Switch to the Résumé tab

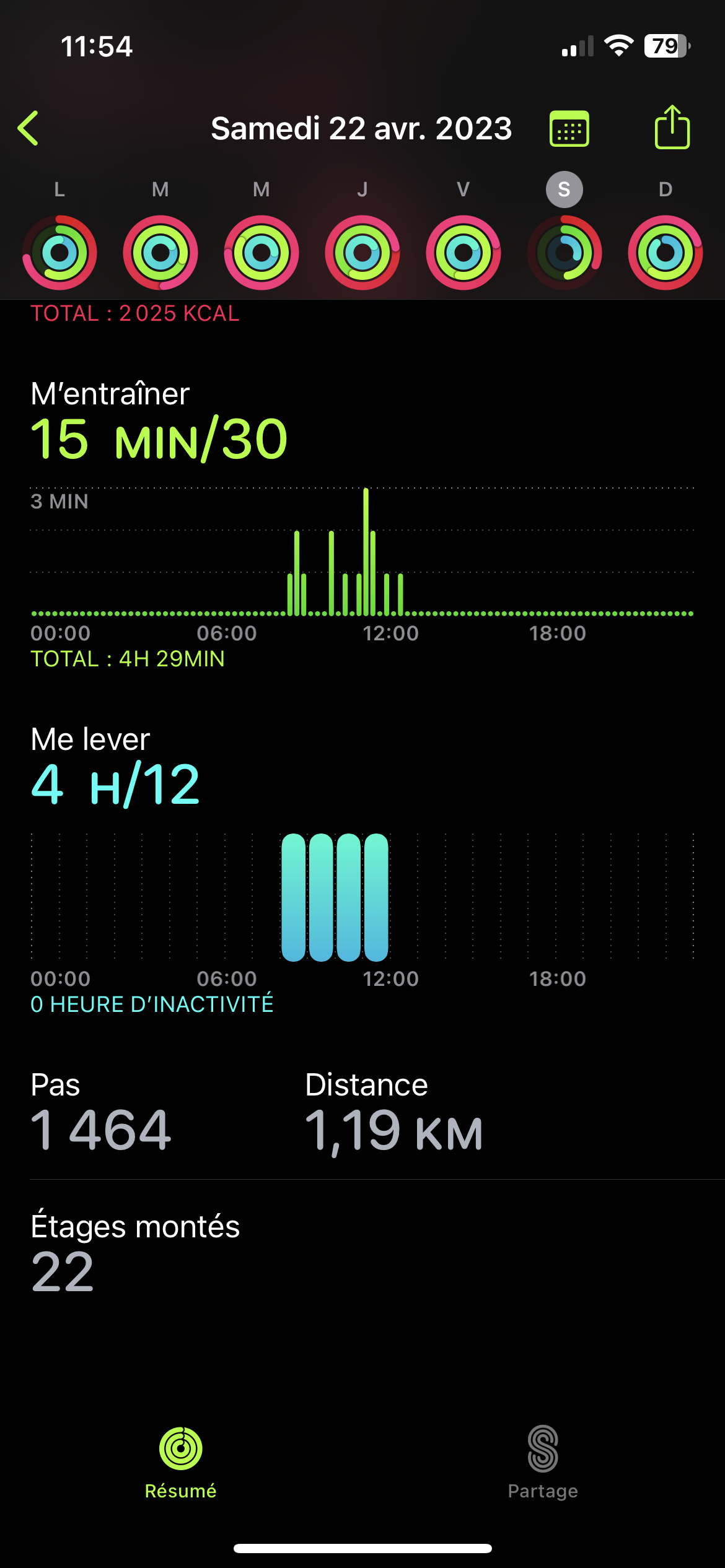click(x=180, y=1463)
